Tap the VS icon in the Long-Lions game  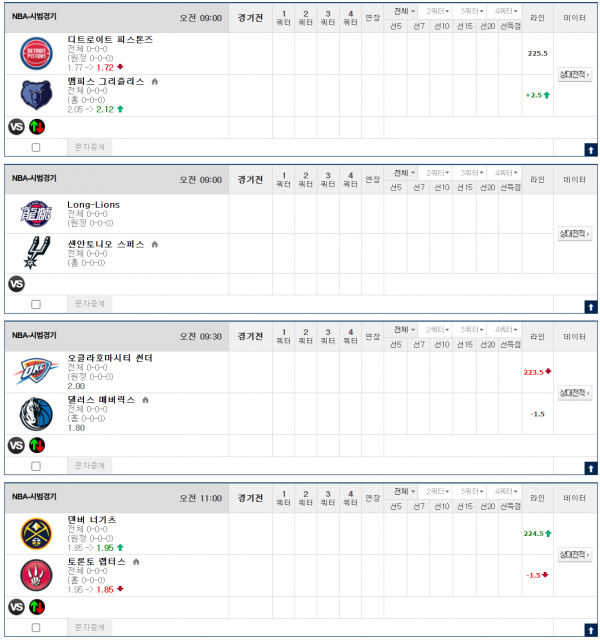[16, 284]
